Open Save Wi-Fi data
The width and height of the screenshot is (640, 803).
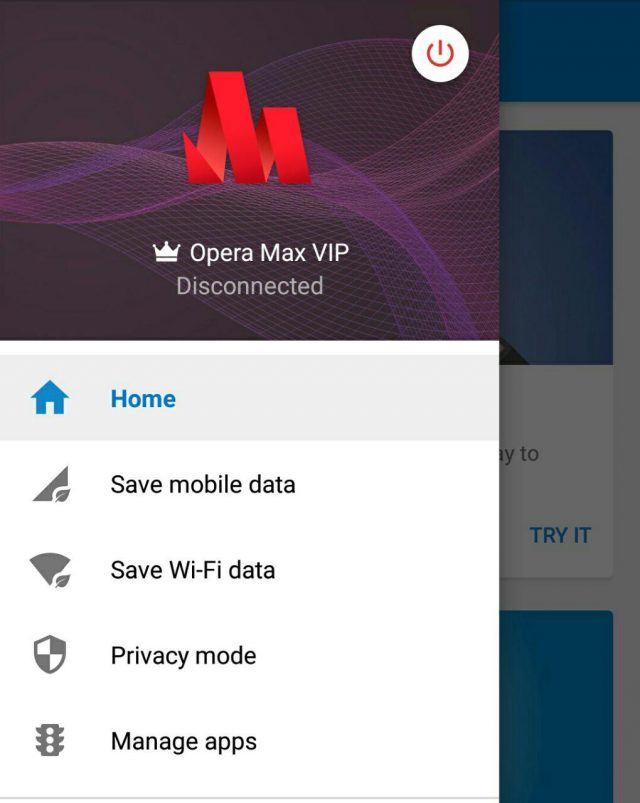tap(192, 570)
